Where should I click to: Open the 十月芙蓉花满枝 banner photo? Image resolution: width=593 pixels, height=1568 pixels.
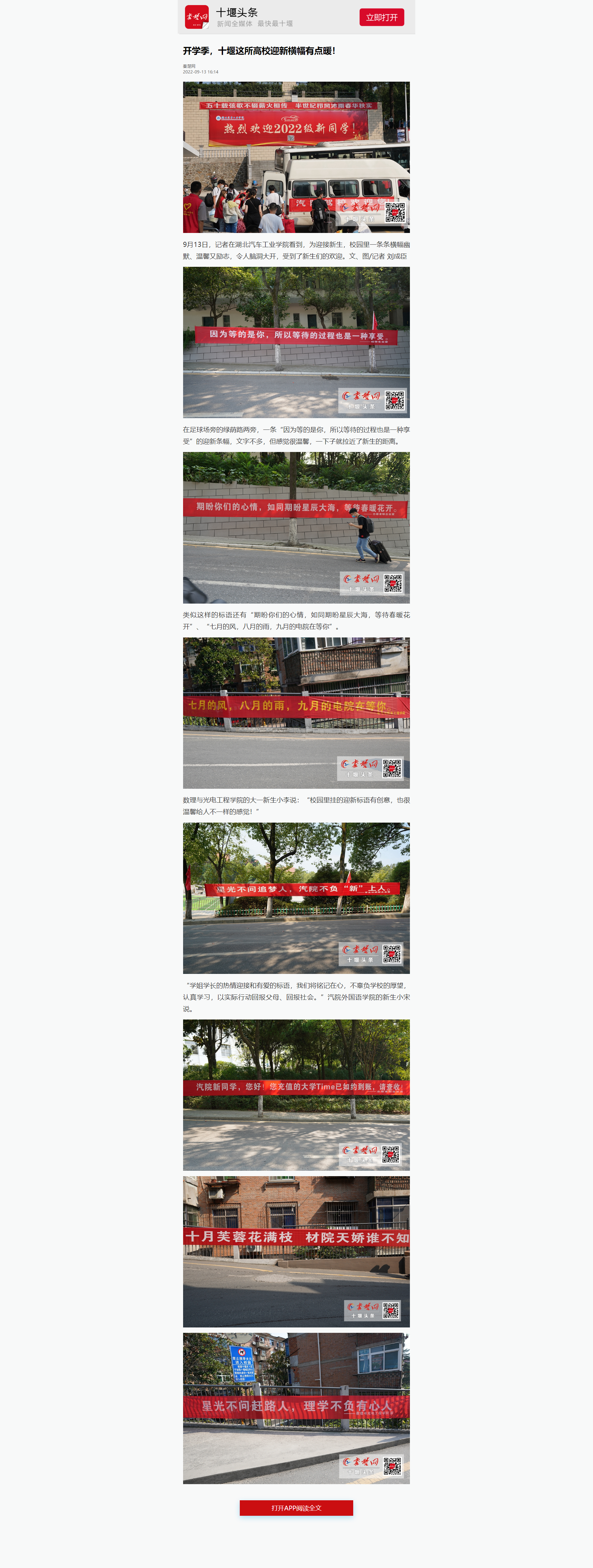tap(296, 1251)
